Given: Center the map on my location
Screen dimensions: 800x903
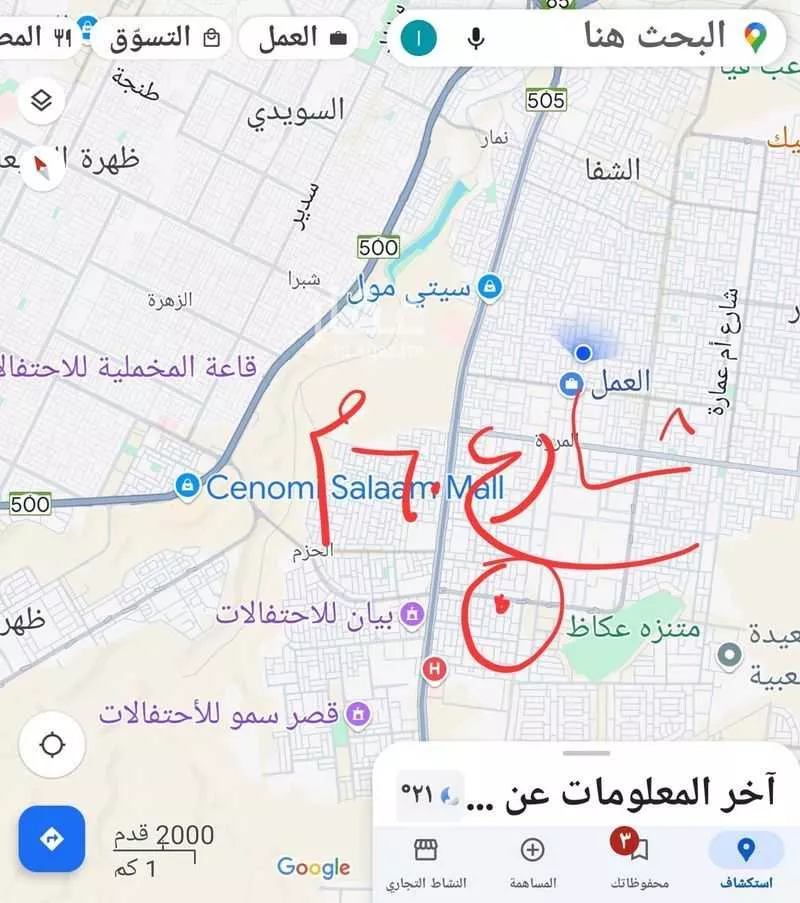Looking at the screenshot, I should (53, 745).
